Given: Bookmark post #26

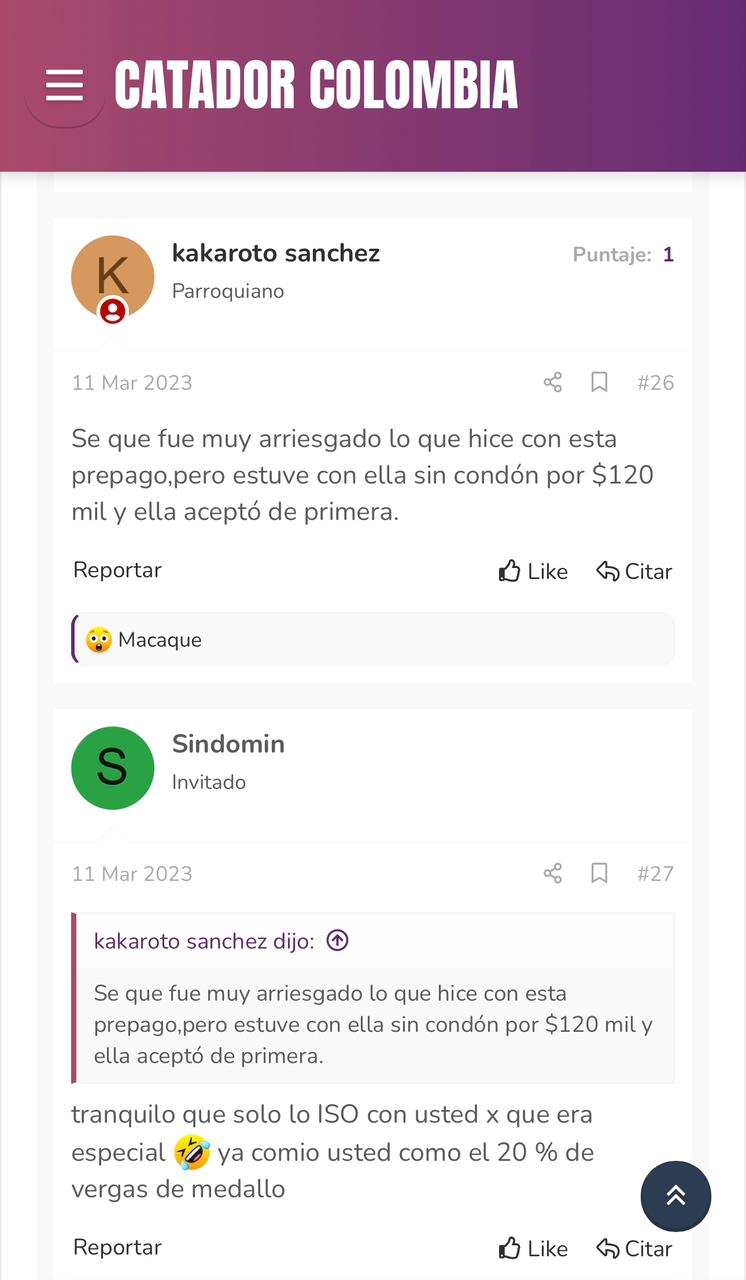Looking at the screenshot, I should tap(599, 382).
